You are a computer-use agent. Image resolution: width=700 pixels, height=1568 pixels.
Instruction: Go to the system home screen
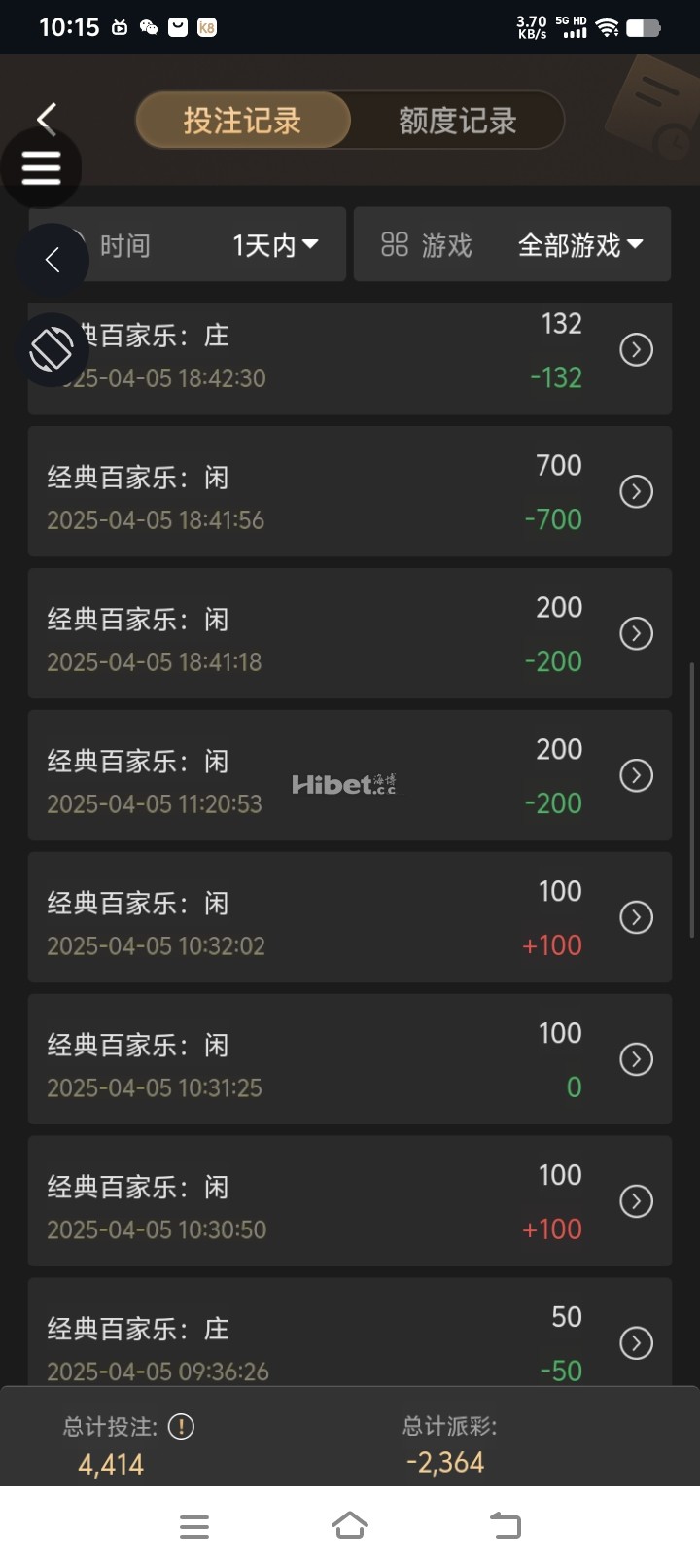coord(350,1526)
